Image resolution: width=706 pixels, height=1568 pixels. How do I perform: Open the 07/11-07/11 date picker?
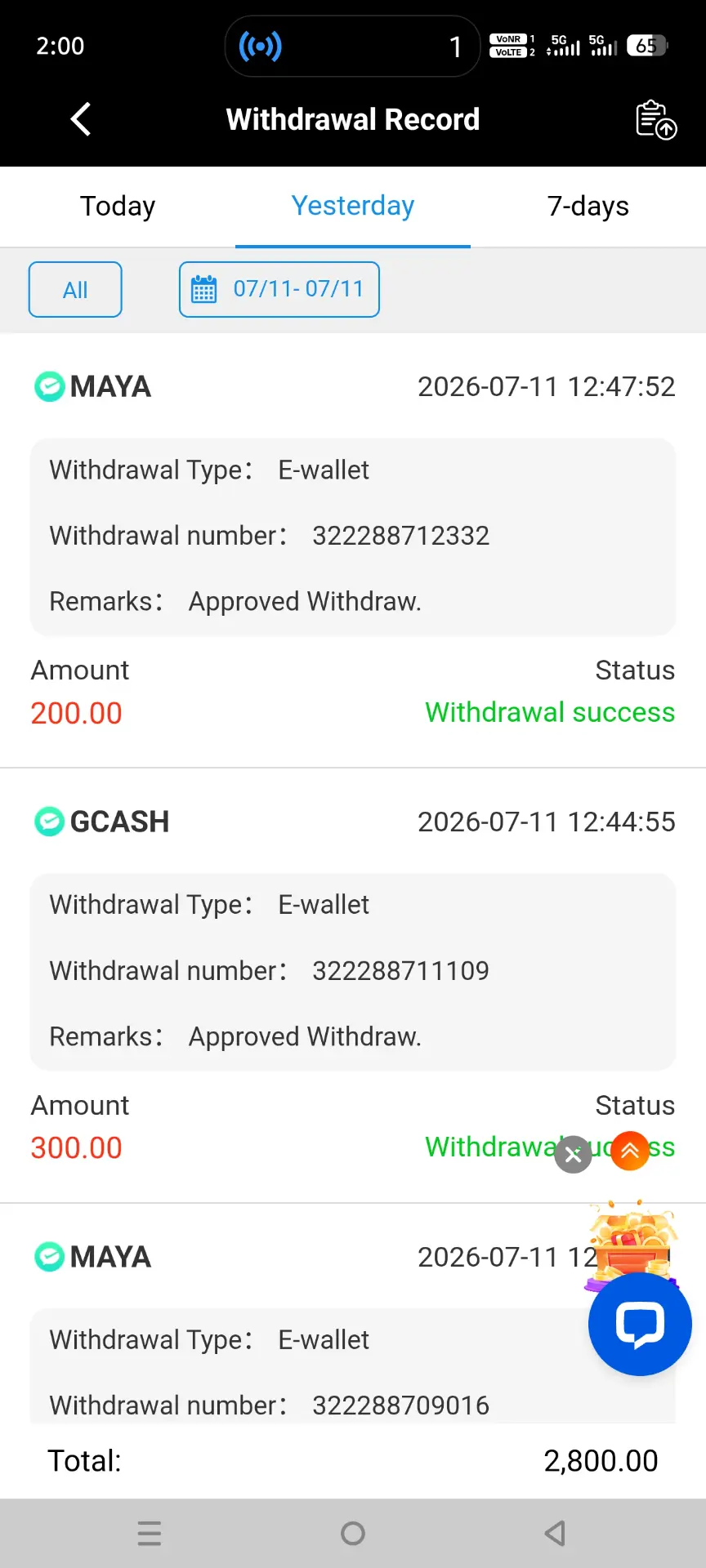pos(279,289)
